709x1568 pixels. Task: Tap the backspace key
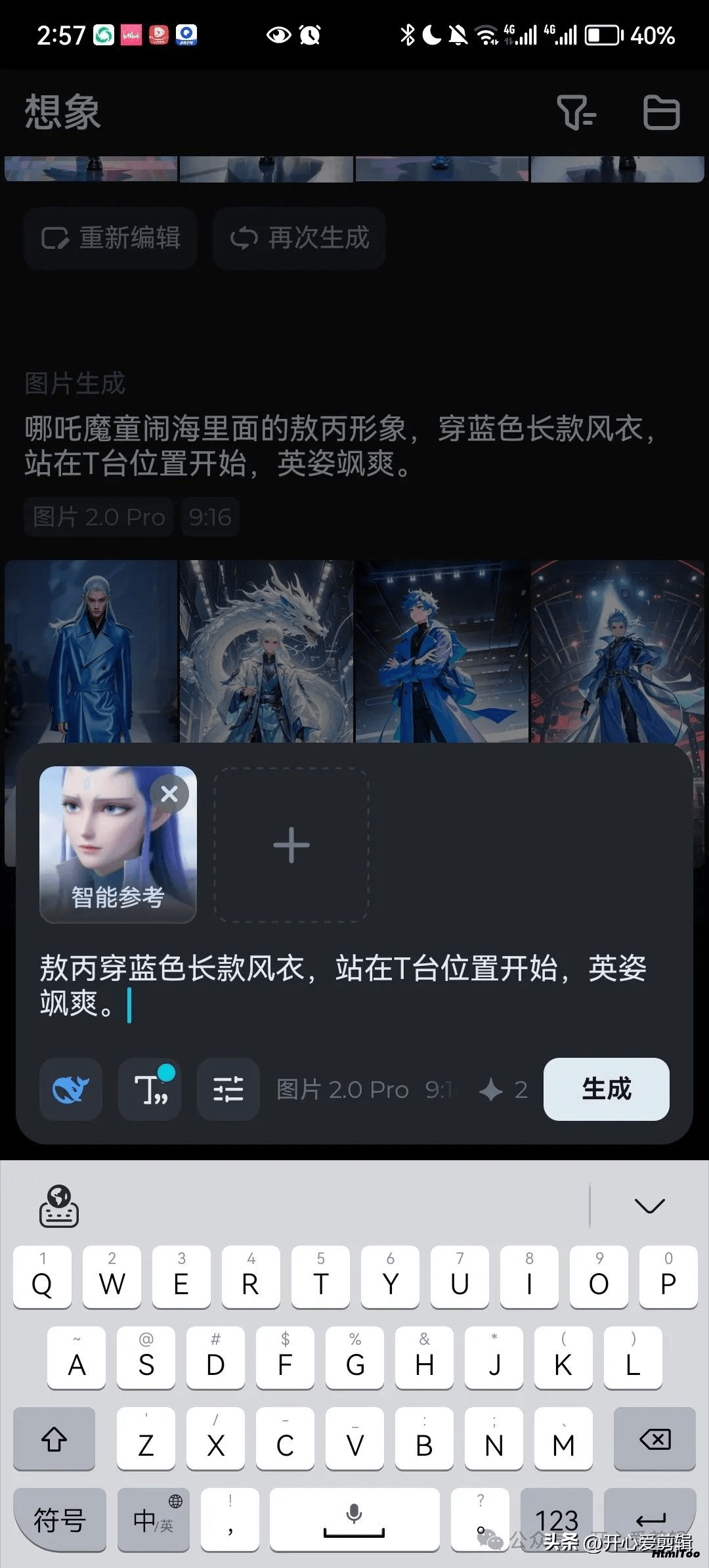655,1438
